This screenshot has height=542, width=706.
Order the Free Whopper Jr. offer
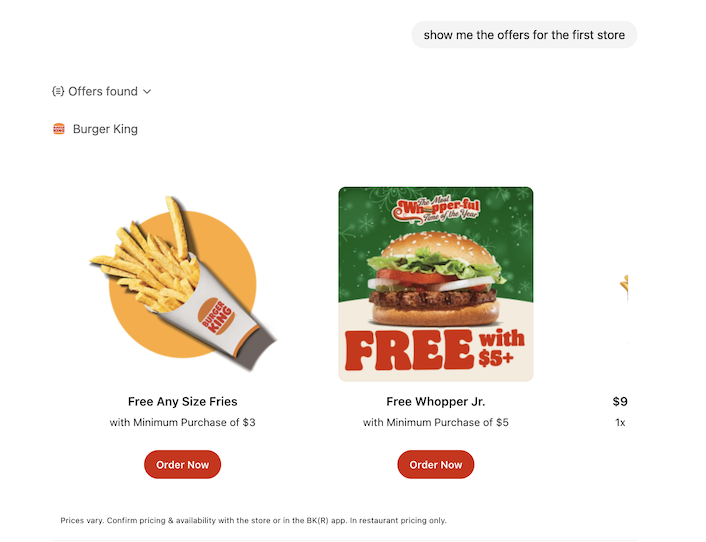(435, 464)
